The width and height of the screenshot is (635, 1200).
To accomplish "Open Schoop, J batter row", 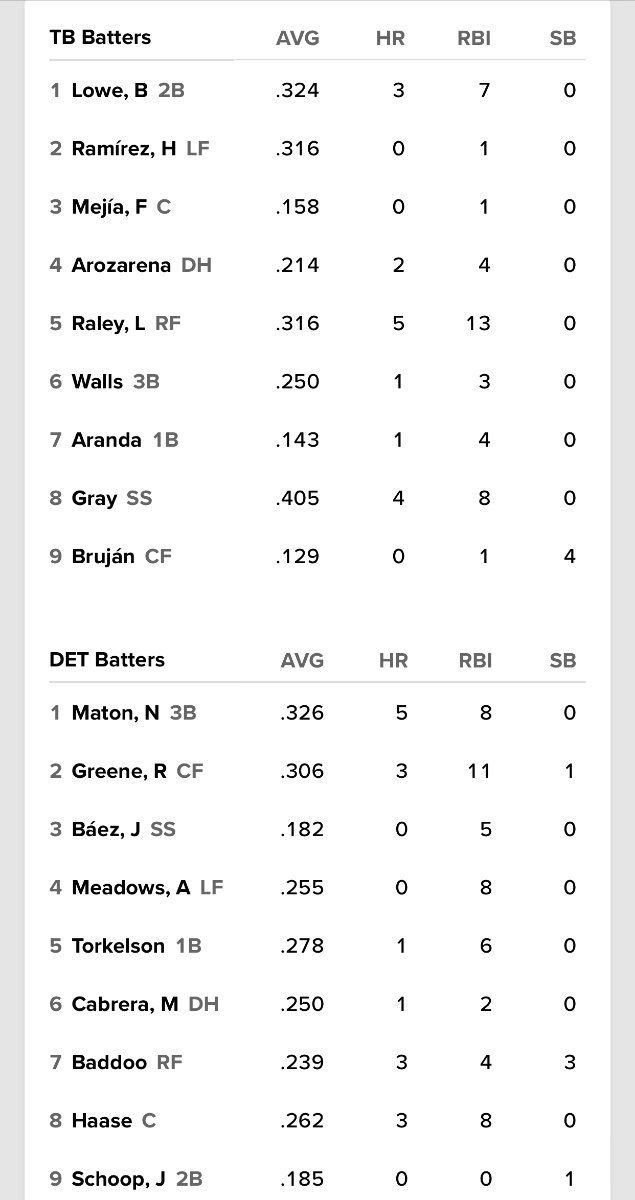I will point(317,1178).
